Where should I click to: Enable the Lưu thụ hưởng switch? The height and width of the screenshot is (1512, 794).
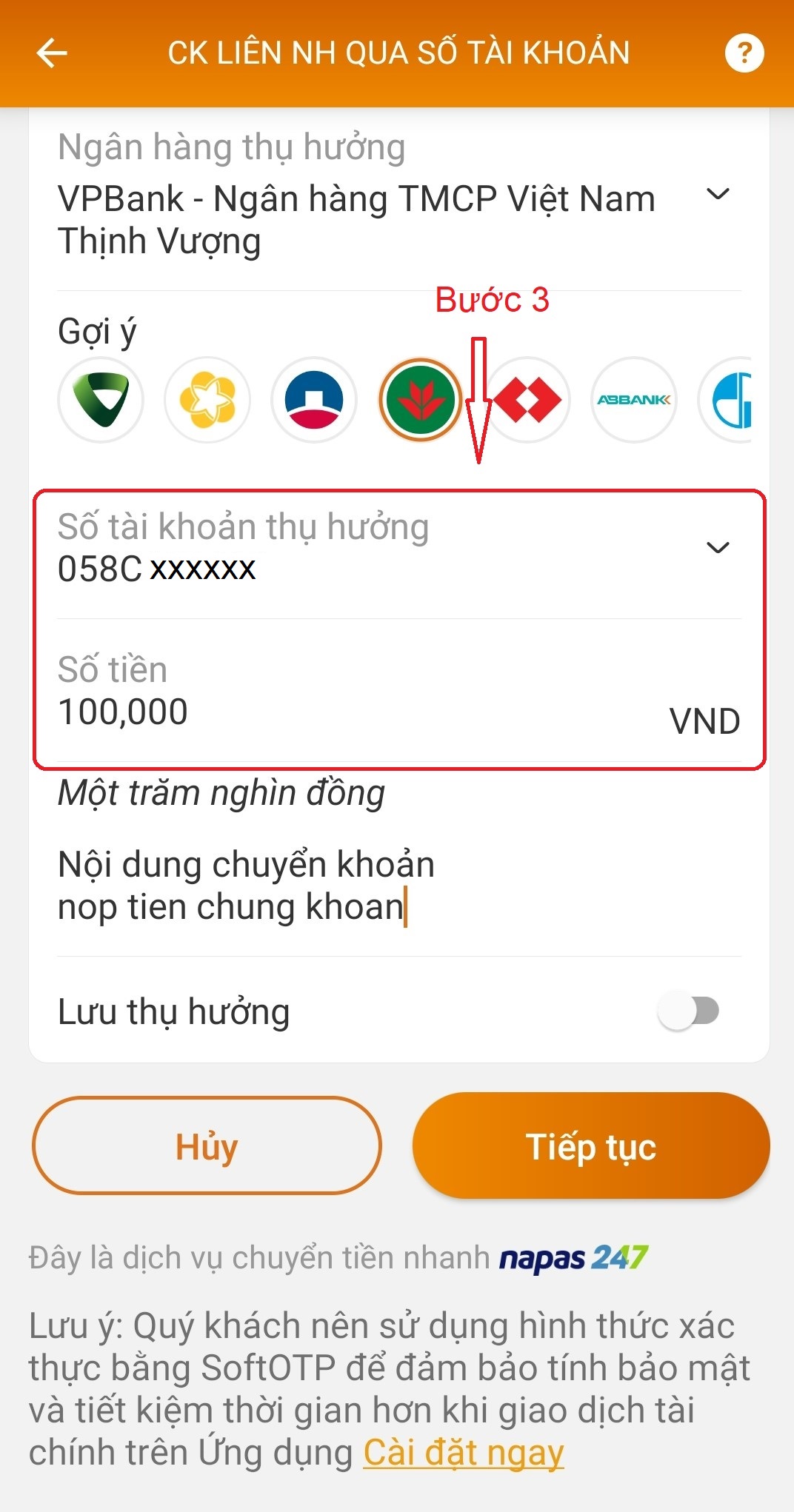[689, 1011]
